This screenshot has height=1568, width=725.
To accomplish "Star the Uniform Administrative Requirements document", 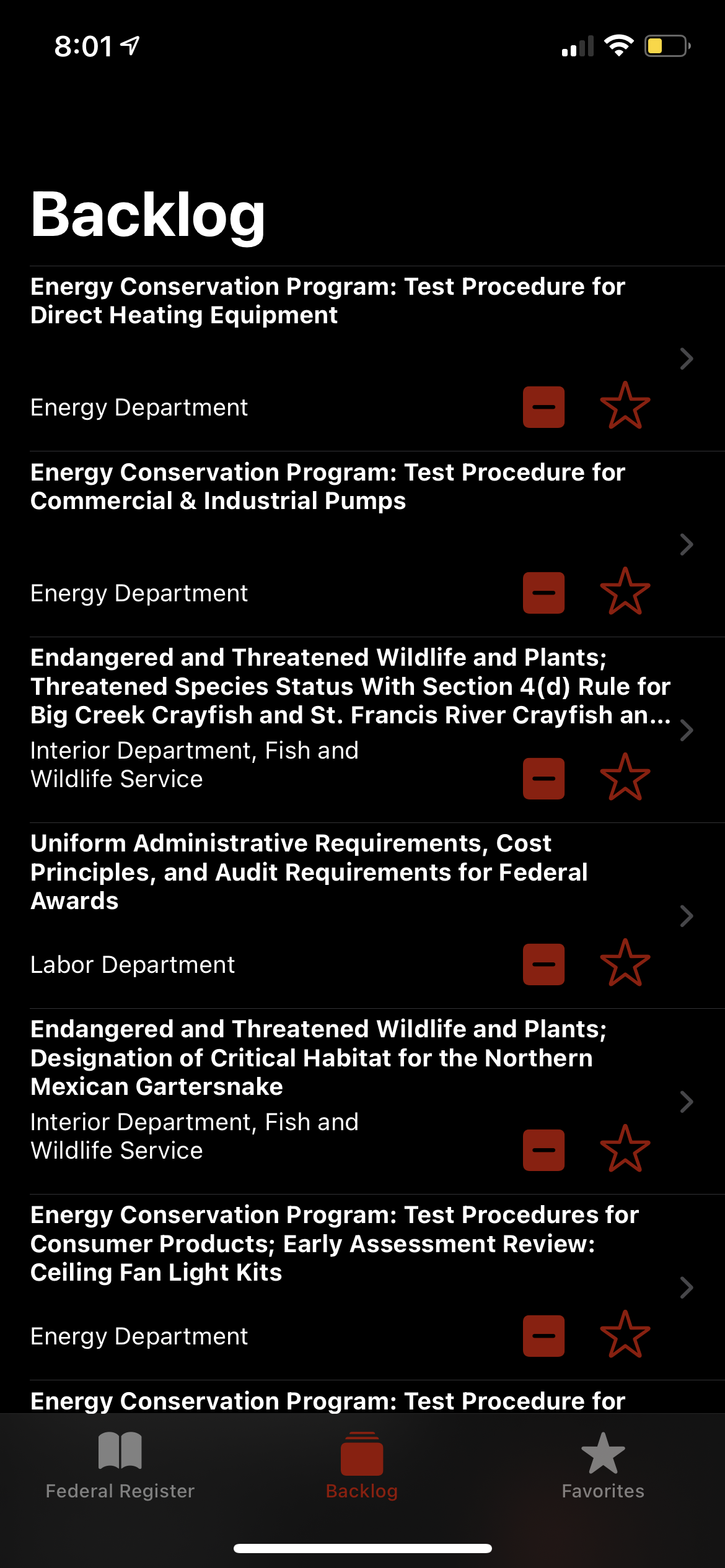I will coord(625,964).
